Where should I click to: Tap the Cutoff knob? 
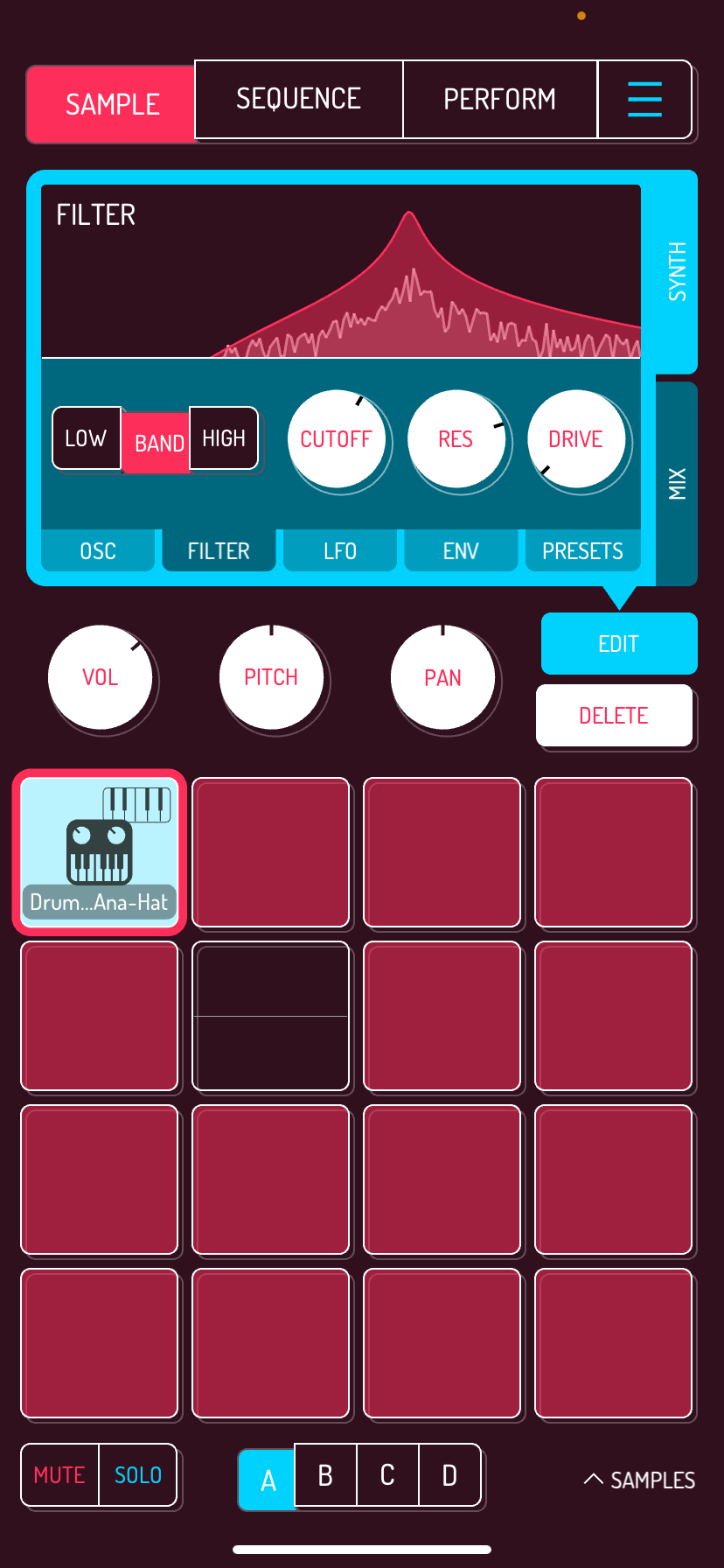337,439
